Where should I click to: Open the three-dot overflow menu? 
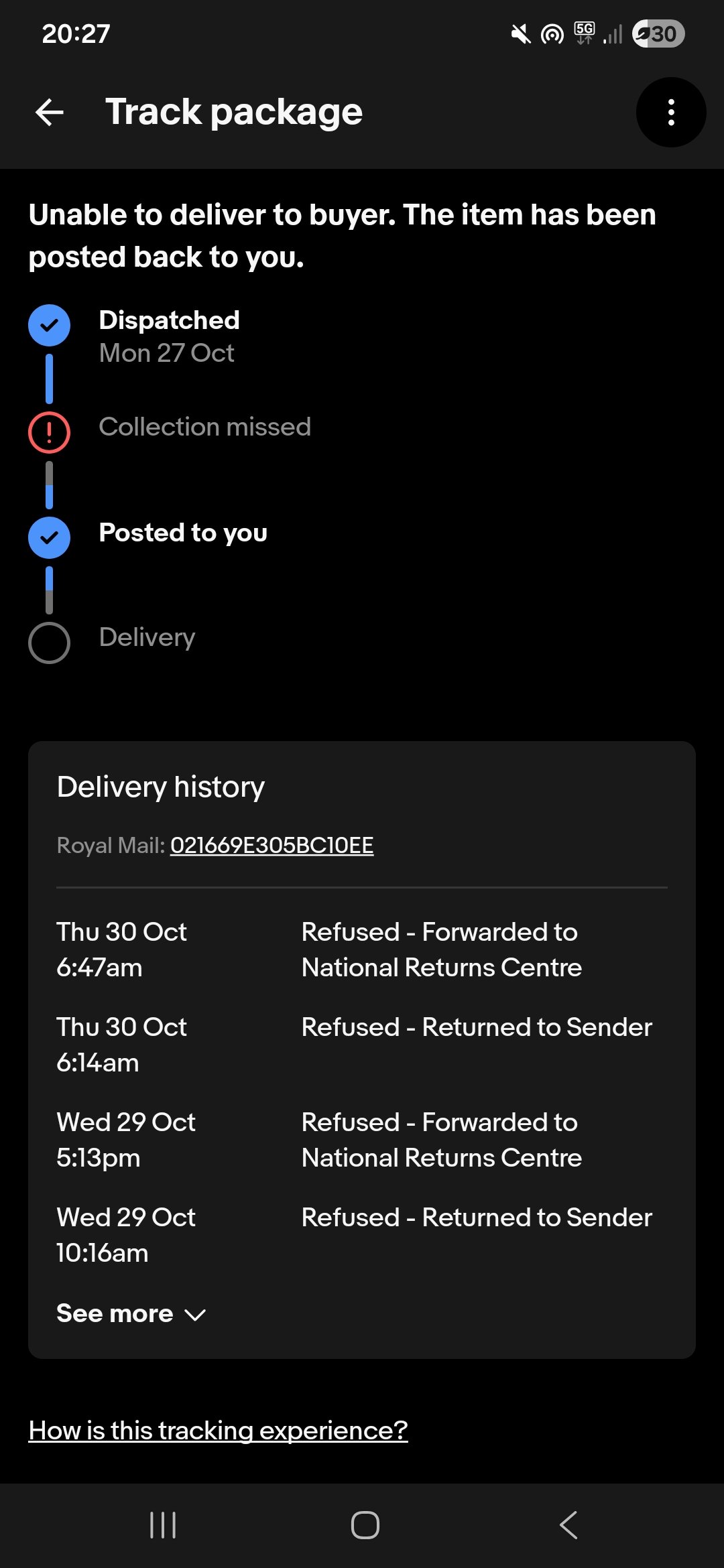click(x=670, y=113)
